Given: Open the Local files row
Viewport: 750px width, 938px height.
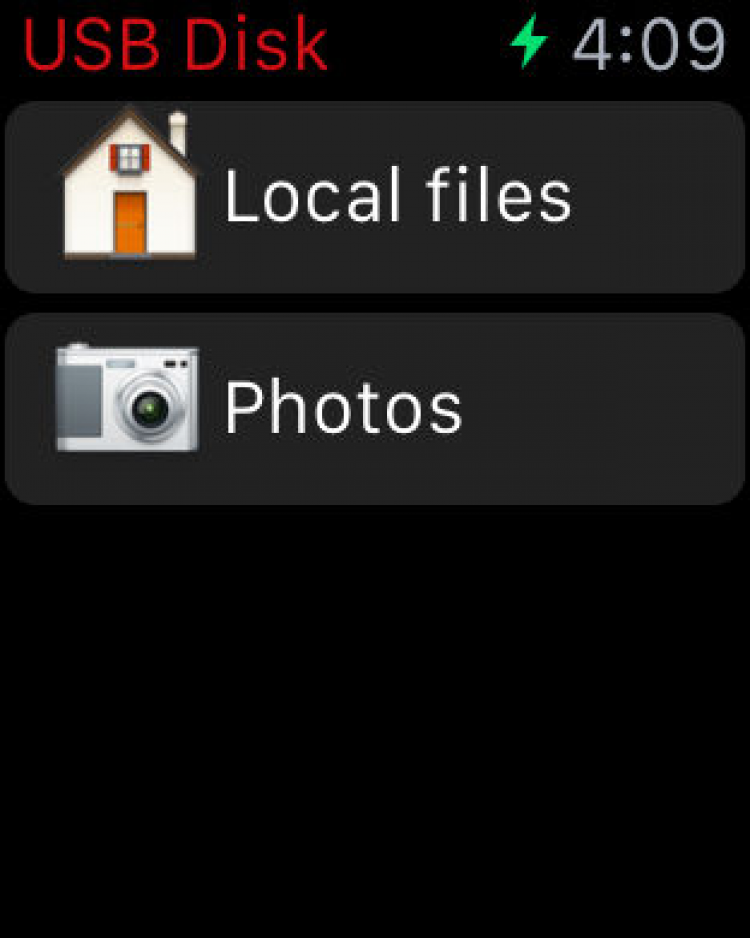Looking at the screenshot, I should tap(375, 197).
